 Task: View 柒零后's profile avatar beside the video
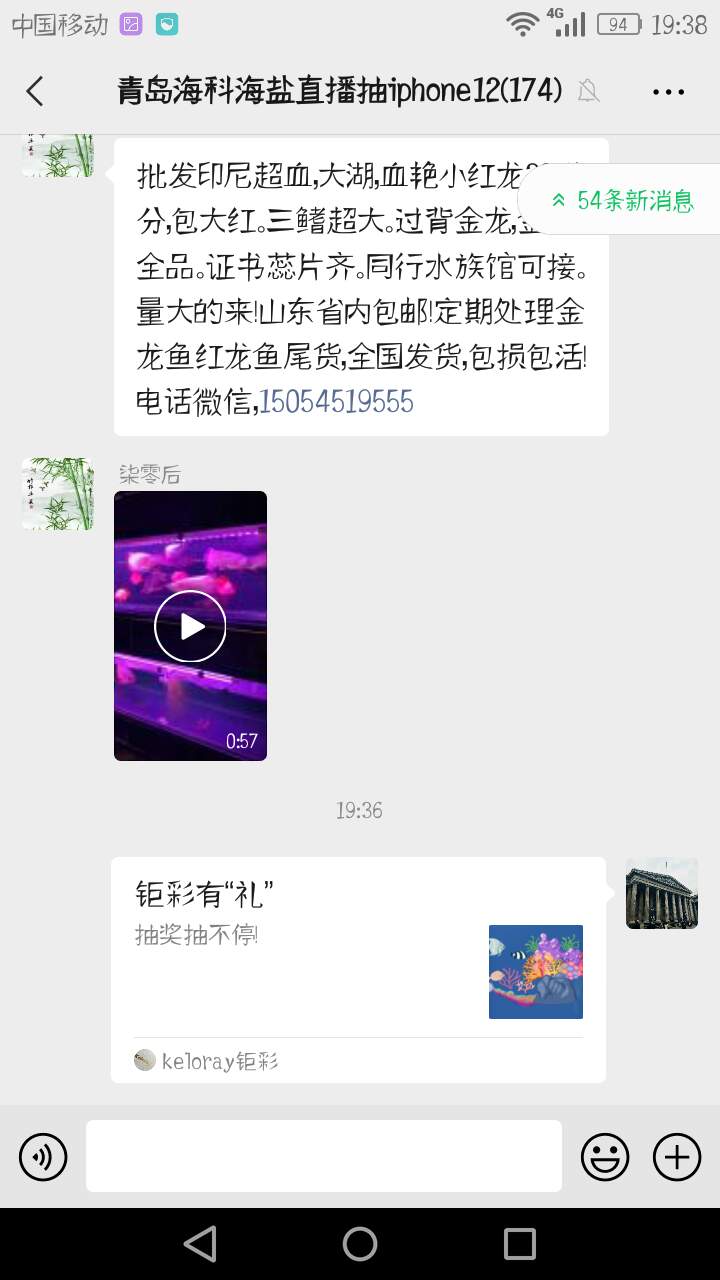[x=58, y=494]
